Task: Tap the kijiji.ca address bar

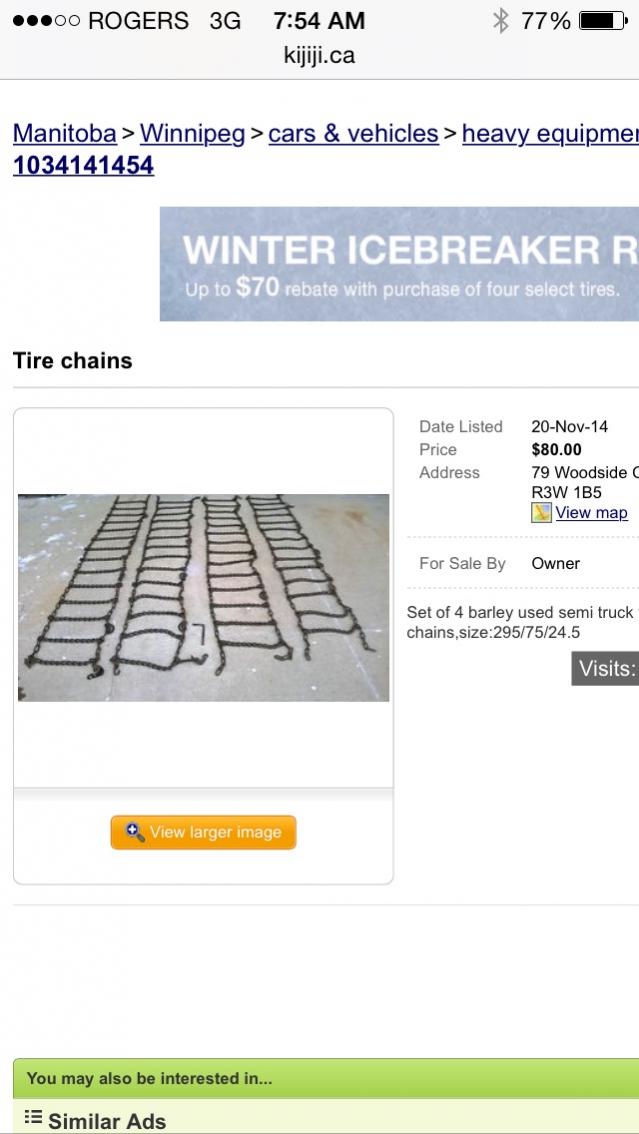Action: tap(319, 55)
